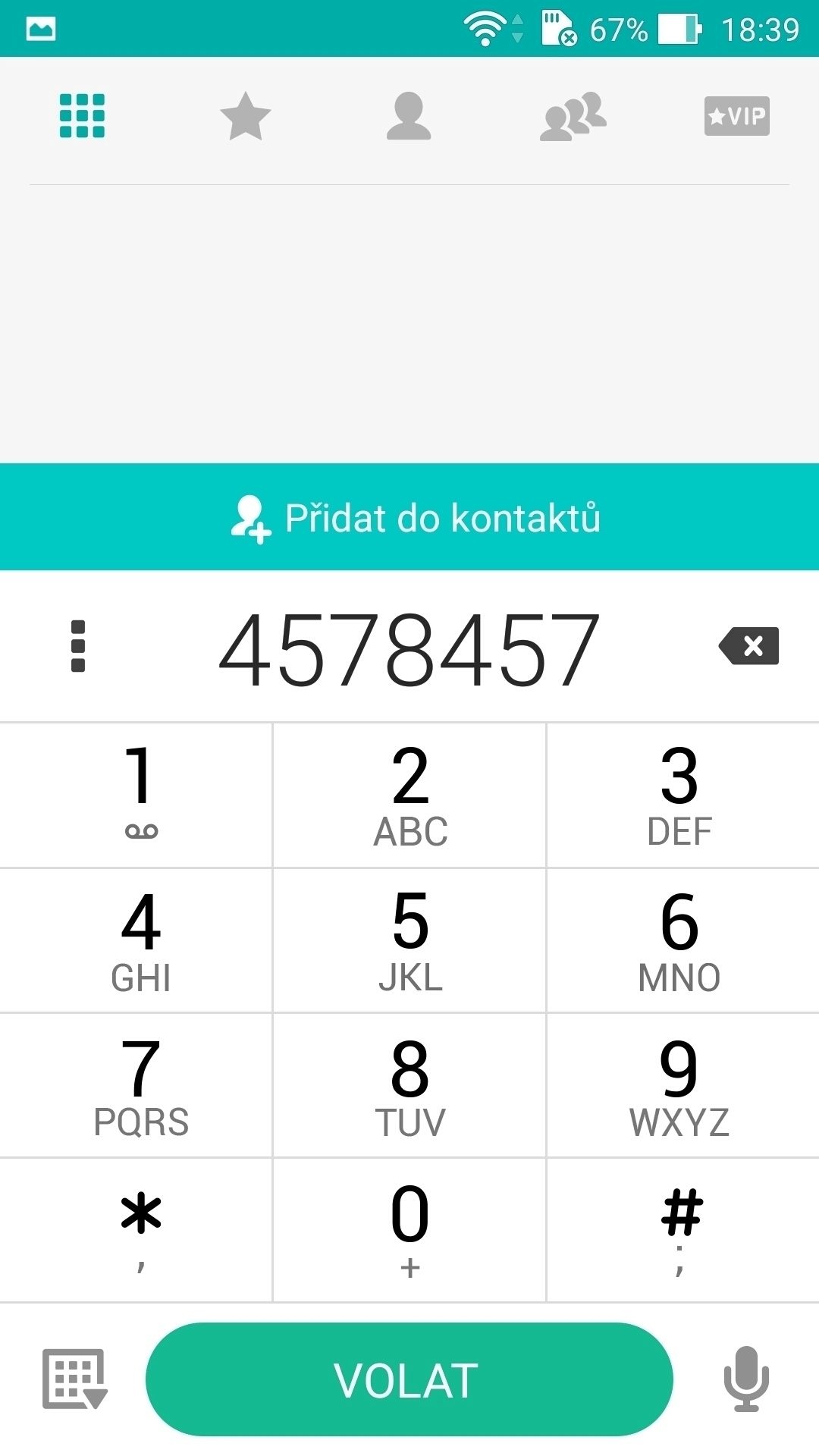Tap Přidat do kontaktů banner
The image size is (819, 1456).
(x=409, y=517)
